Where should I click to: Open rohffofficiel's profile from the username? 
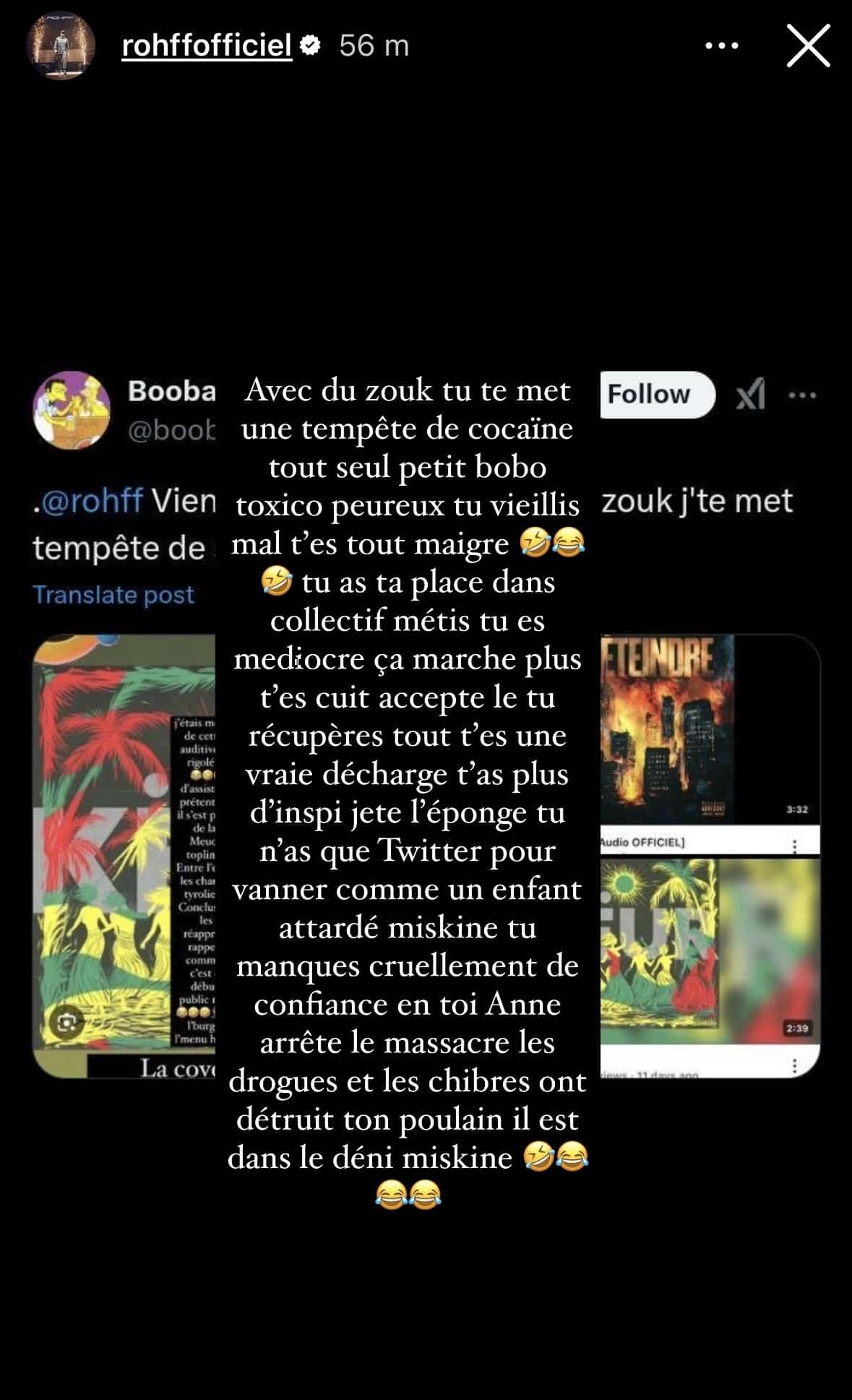(207, 46)
